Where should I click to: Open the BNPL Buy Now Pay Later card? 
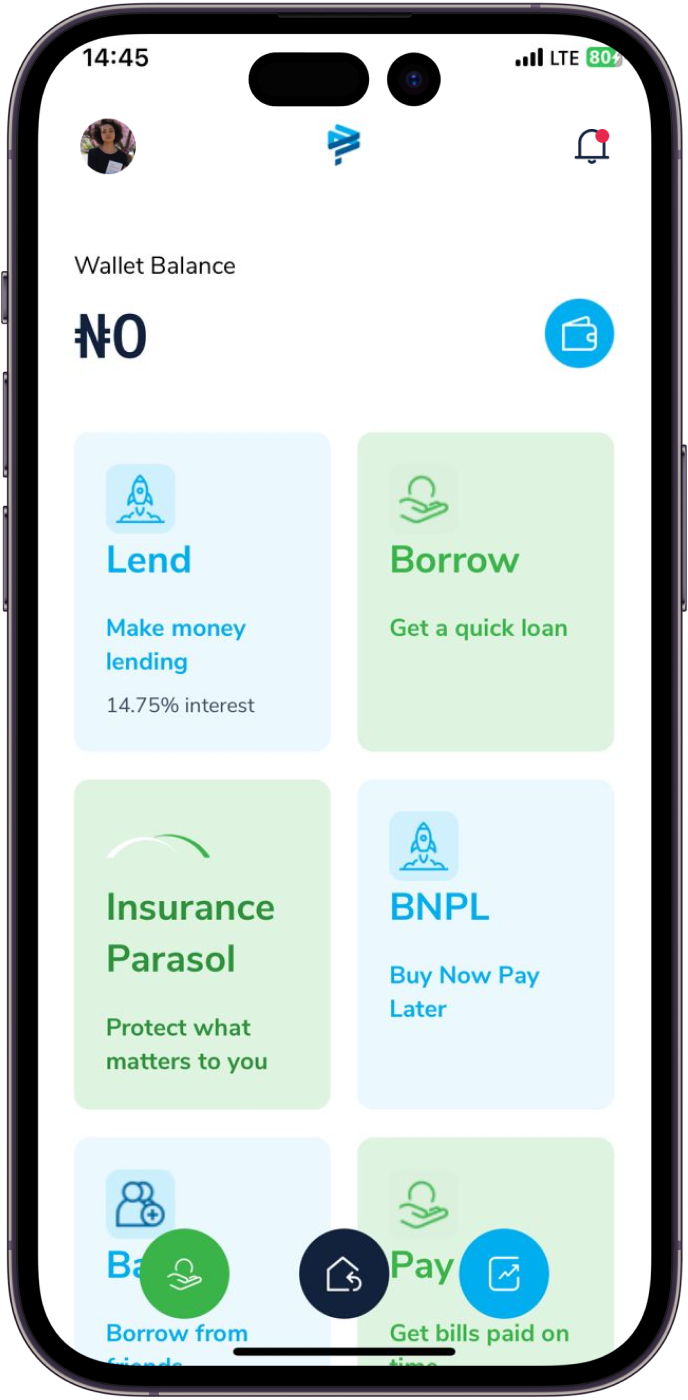pos(485,944)
